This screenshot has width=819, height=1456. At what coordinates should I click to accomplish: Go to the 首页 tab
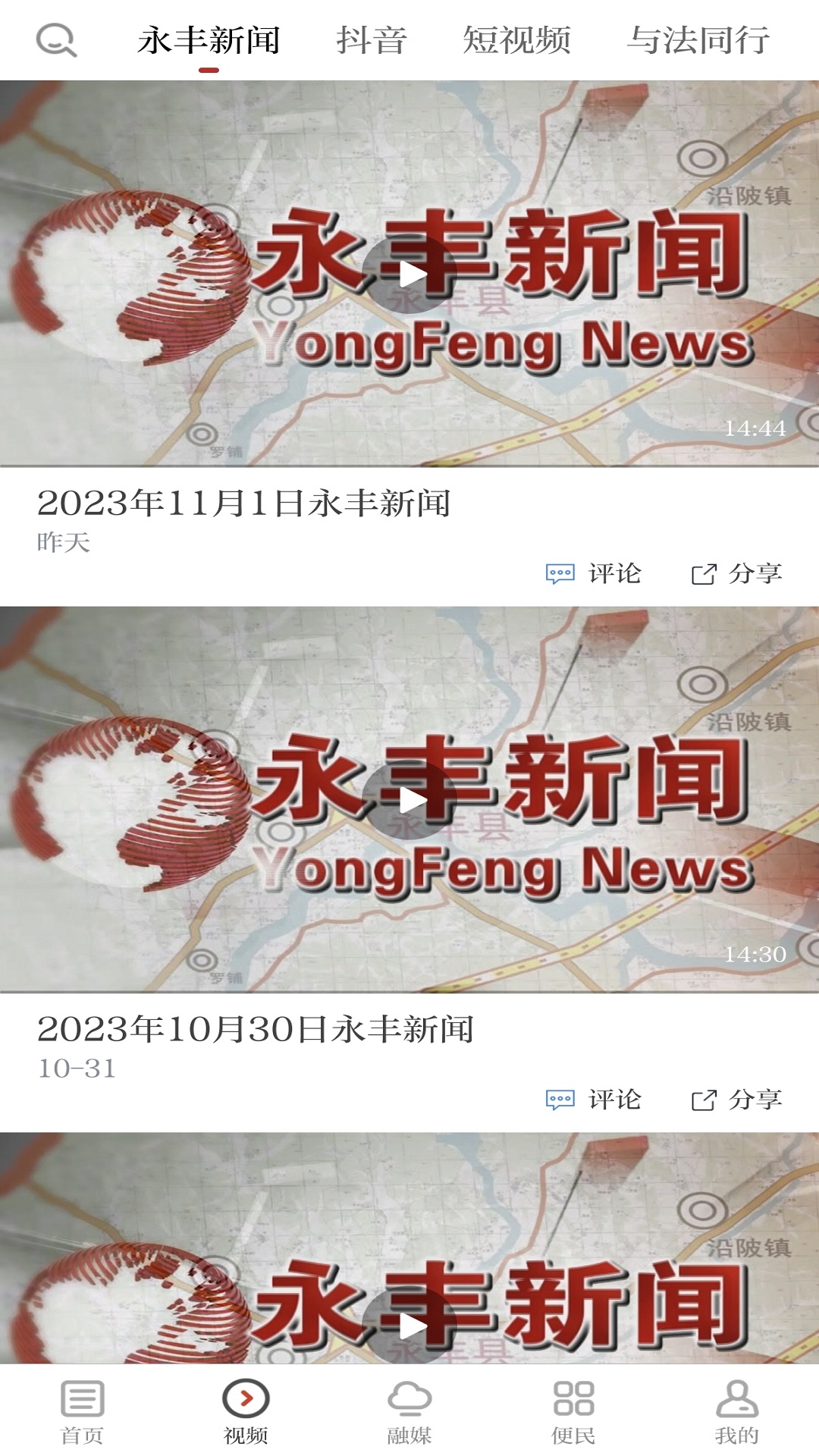82,1412
